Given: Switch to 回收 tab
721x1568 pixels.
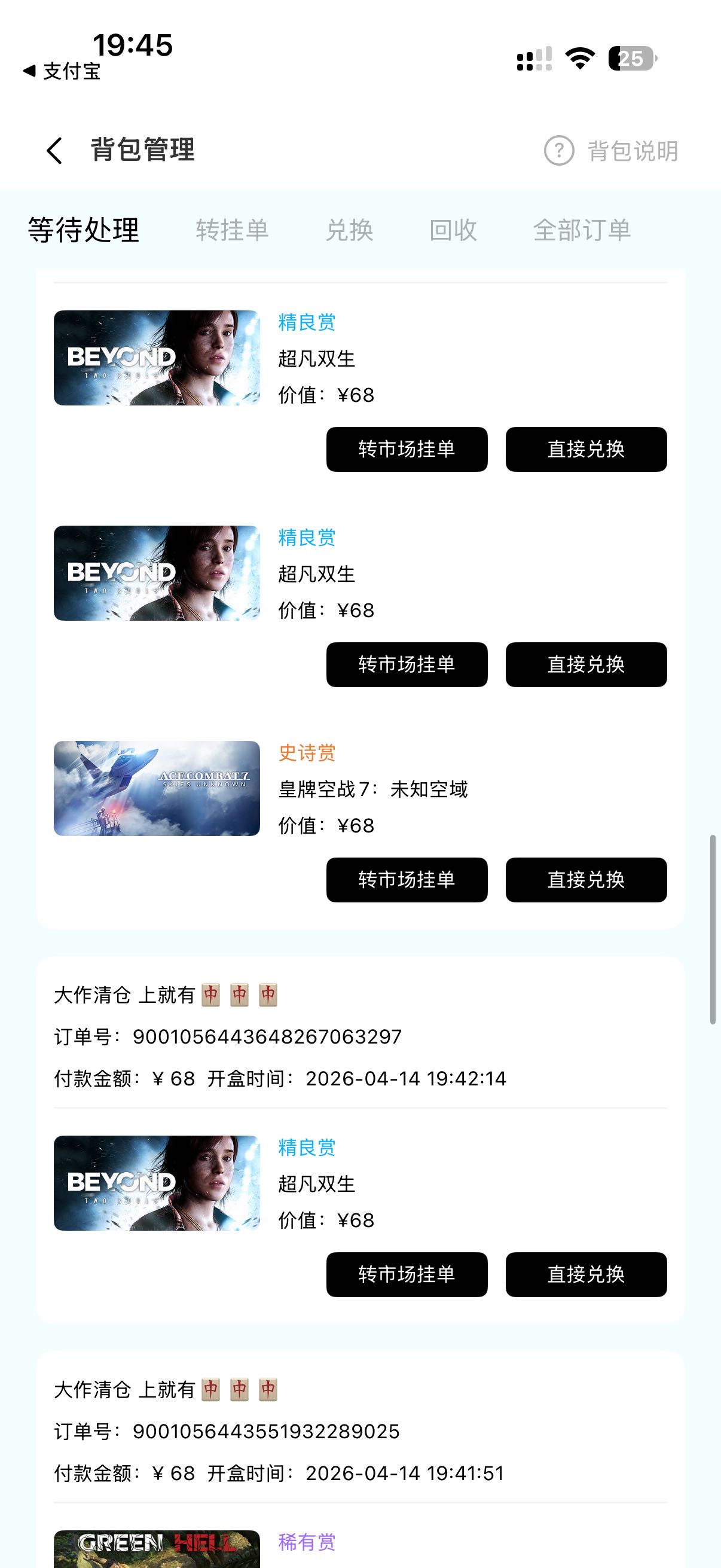Looking at the screenshot, I should [453, 230].
